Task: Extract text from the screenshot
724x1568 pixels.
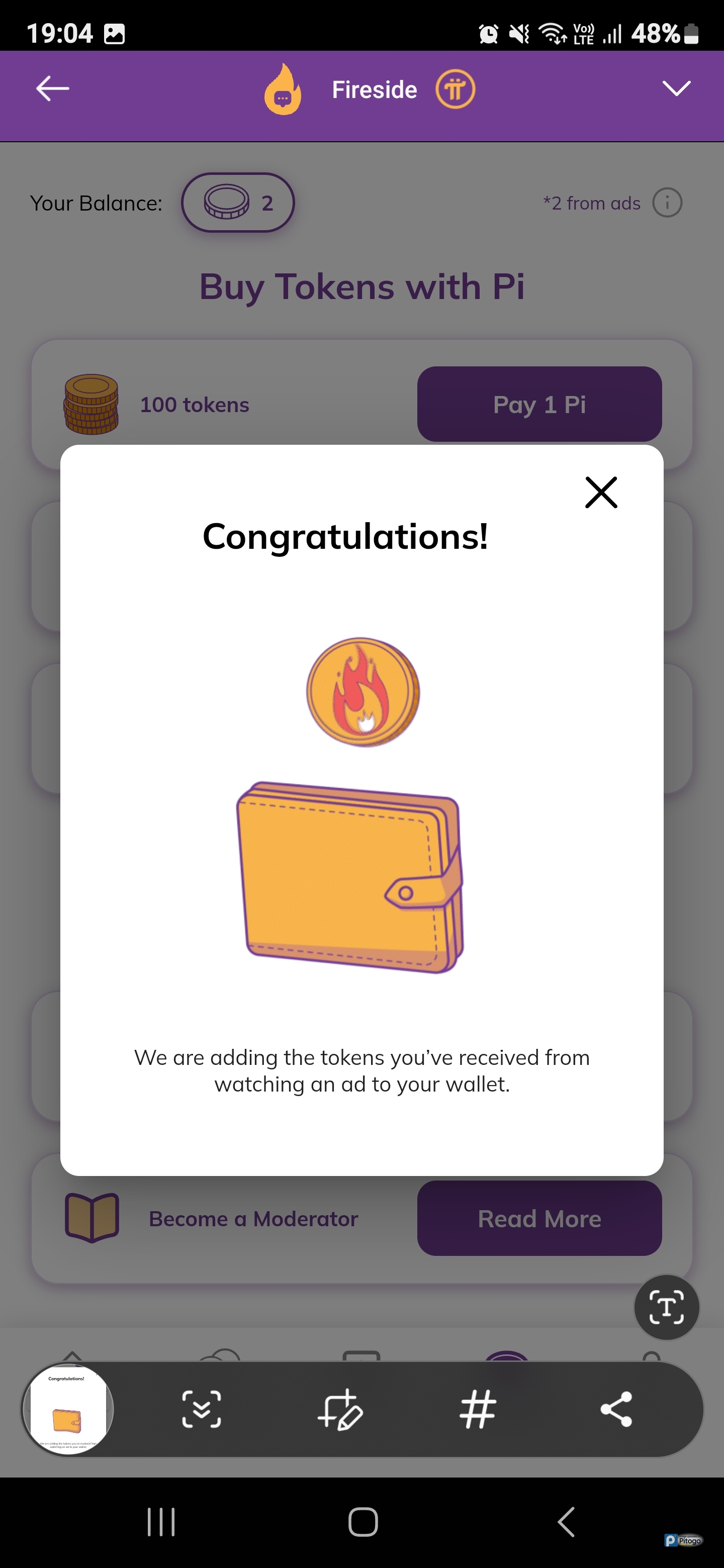Action: coord(666,1307)
